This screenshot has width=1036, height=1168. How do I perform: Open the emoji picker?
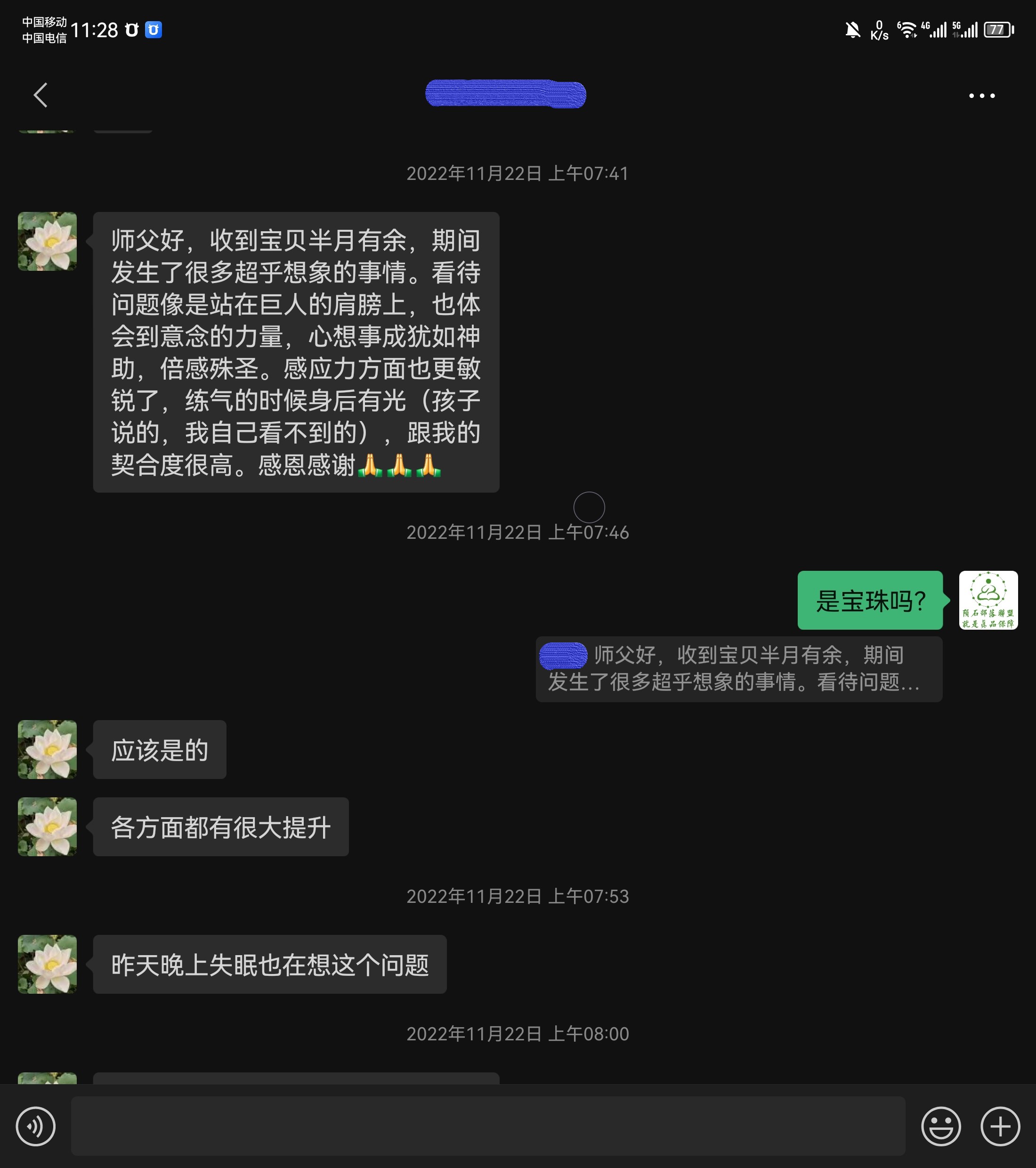click(940, 1126)
